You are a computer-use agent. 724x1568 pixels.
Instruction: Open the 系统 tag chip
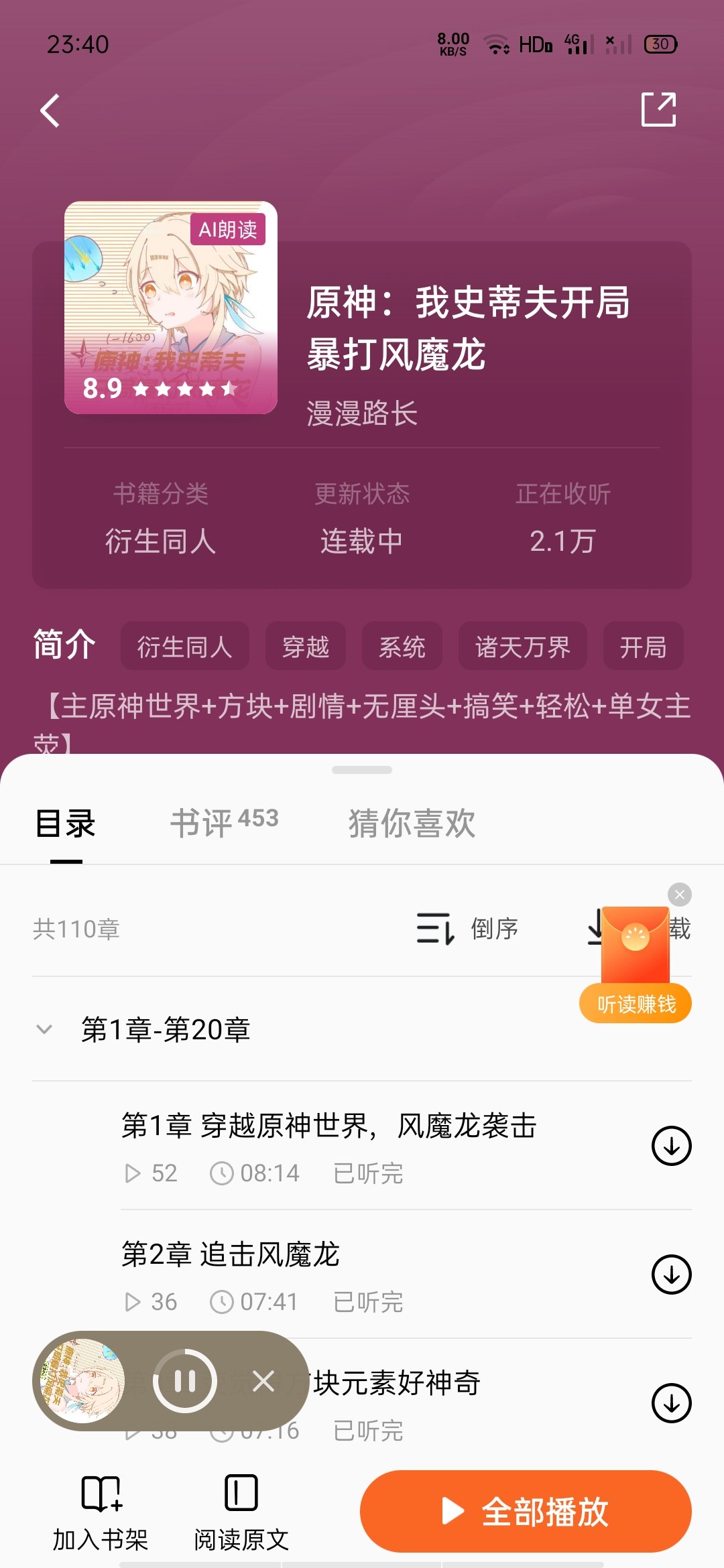(x=402, y=647)
